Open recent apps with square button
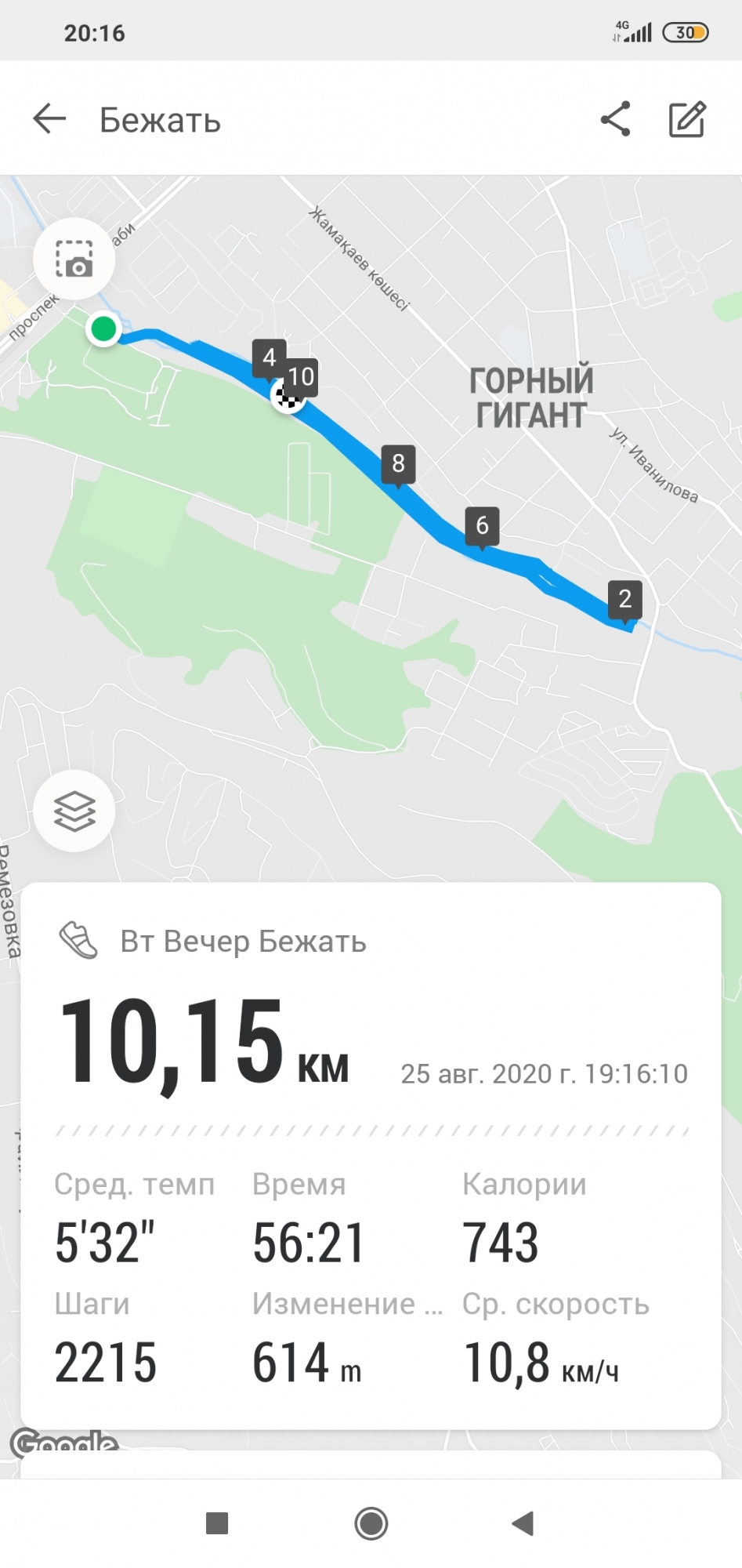This screenshot has width=742, height=1568. point(217,1523)
